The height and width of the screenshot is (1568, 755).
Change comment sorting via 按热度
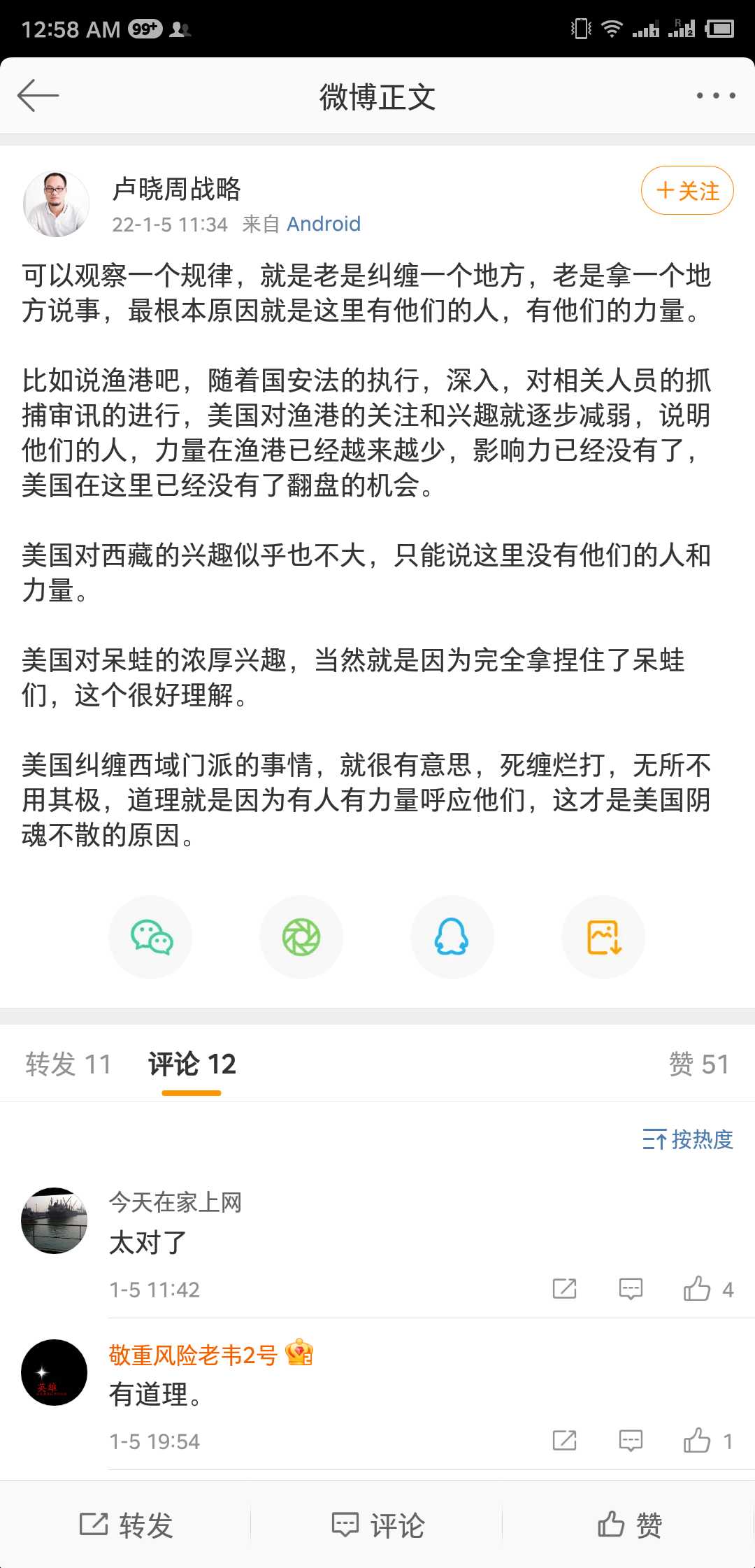click(688, 1139)
